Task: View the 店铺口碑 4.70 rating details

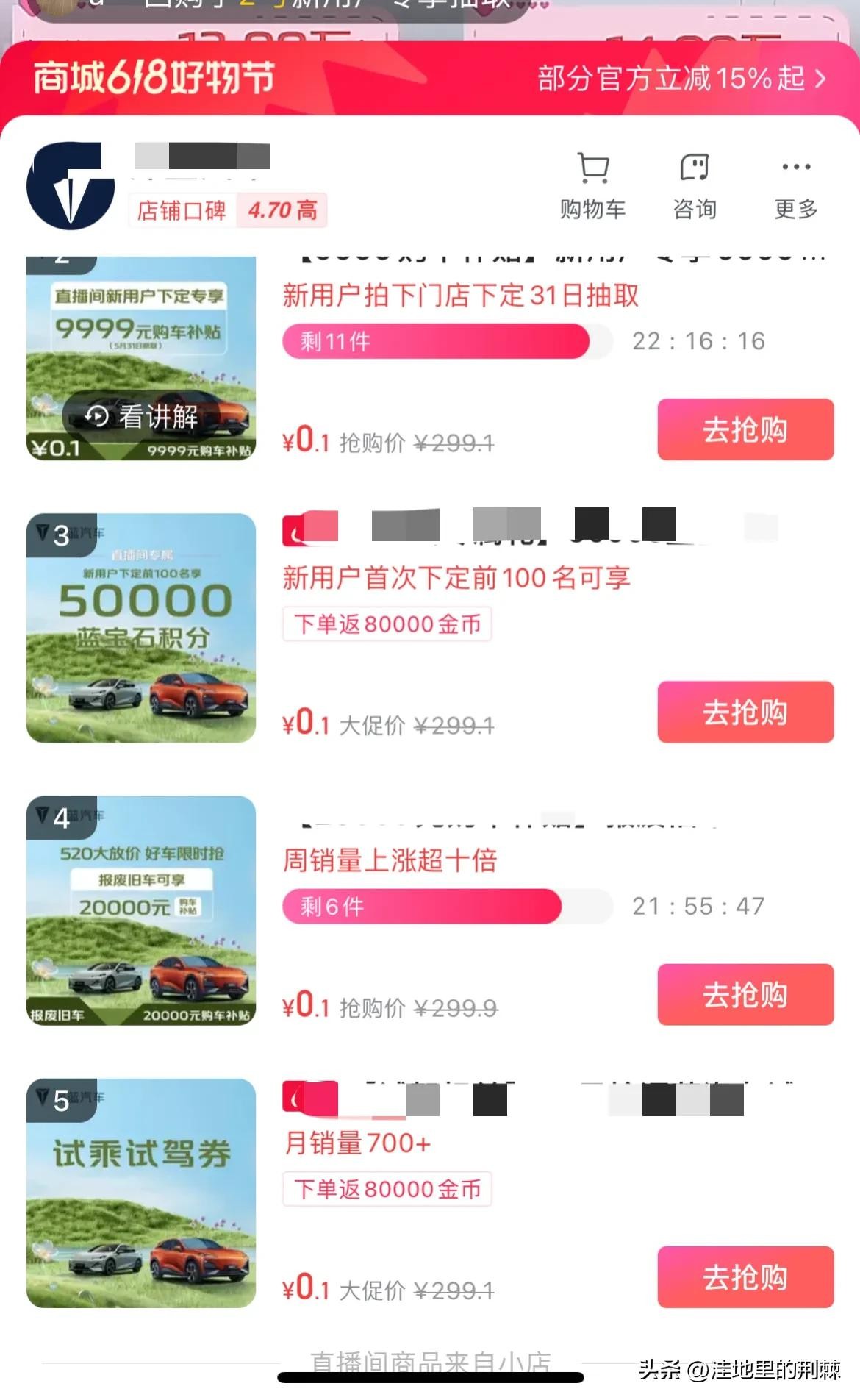Action: click(x=227, y=211)
